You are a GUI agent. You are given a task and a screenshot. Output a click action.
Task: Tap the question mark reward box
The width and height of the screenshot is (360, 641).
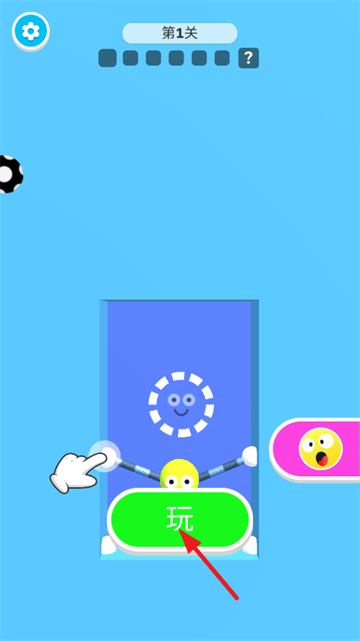click(x=248, y=58)
